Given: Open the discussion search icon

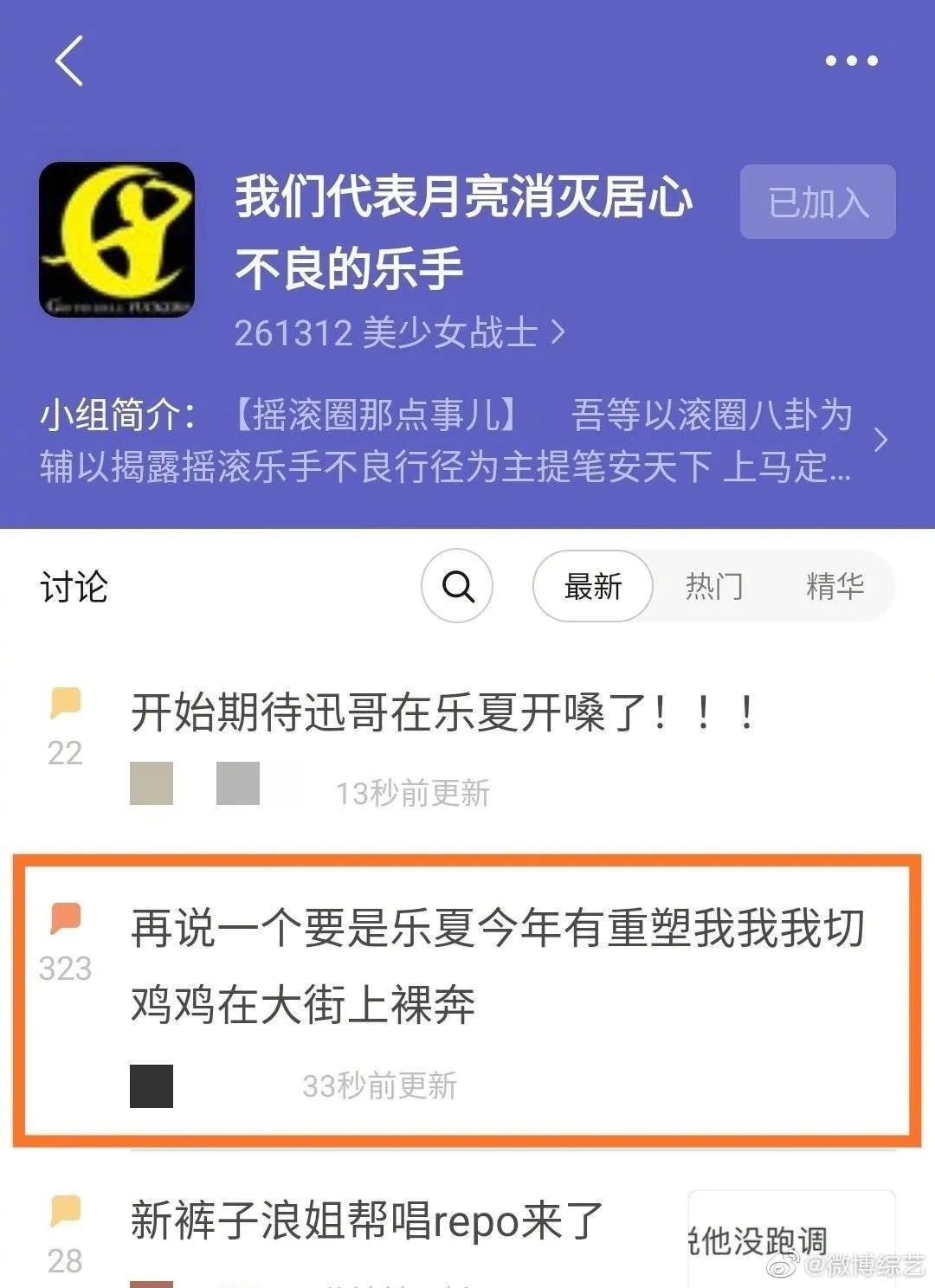Looking at the screenshot, I should click(457, 586).
